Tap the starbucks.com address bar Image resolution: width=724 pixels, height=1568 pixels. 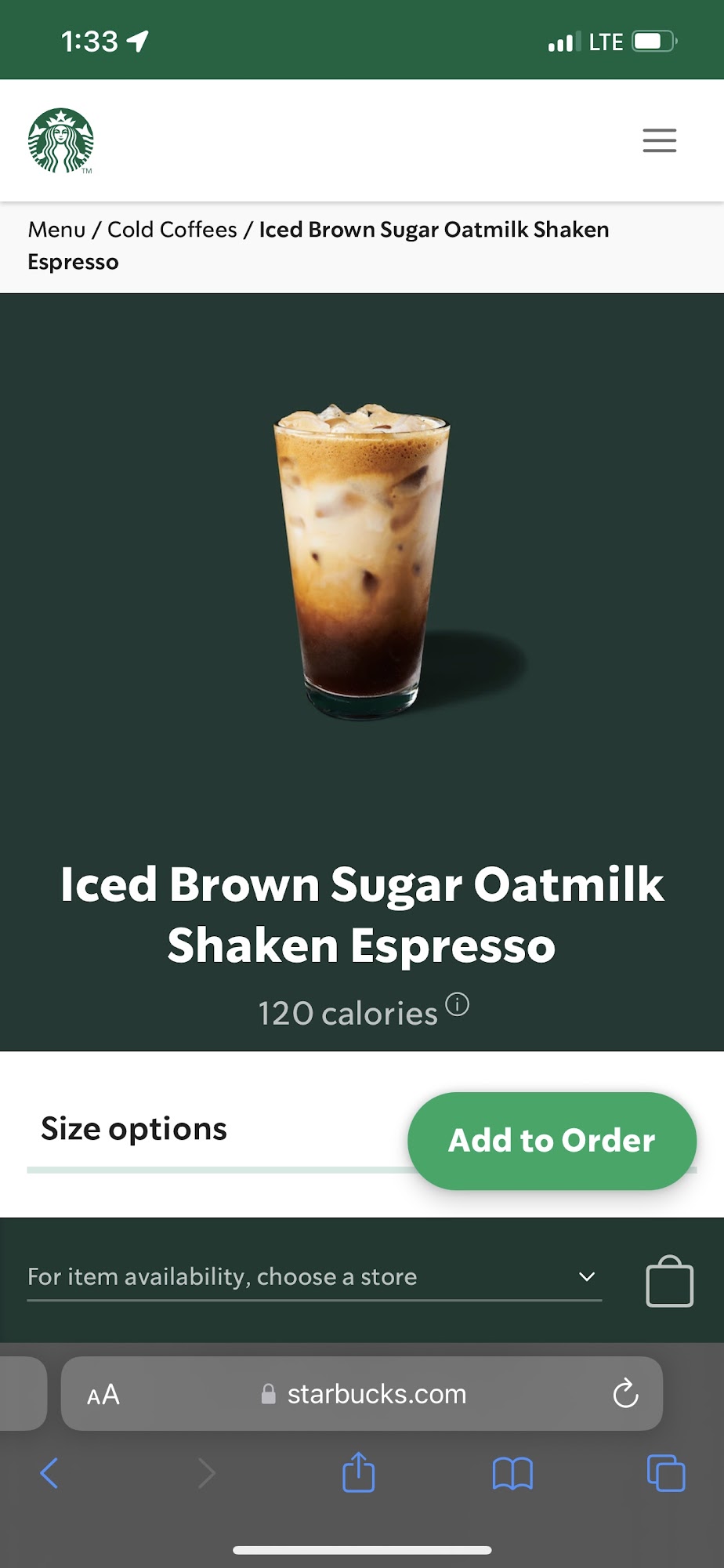click(375, 1394)
